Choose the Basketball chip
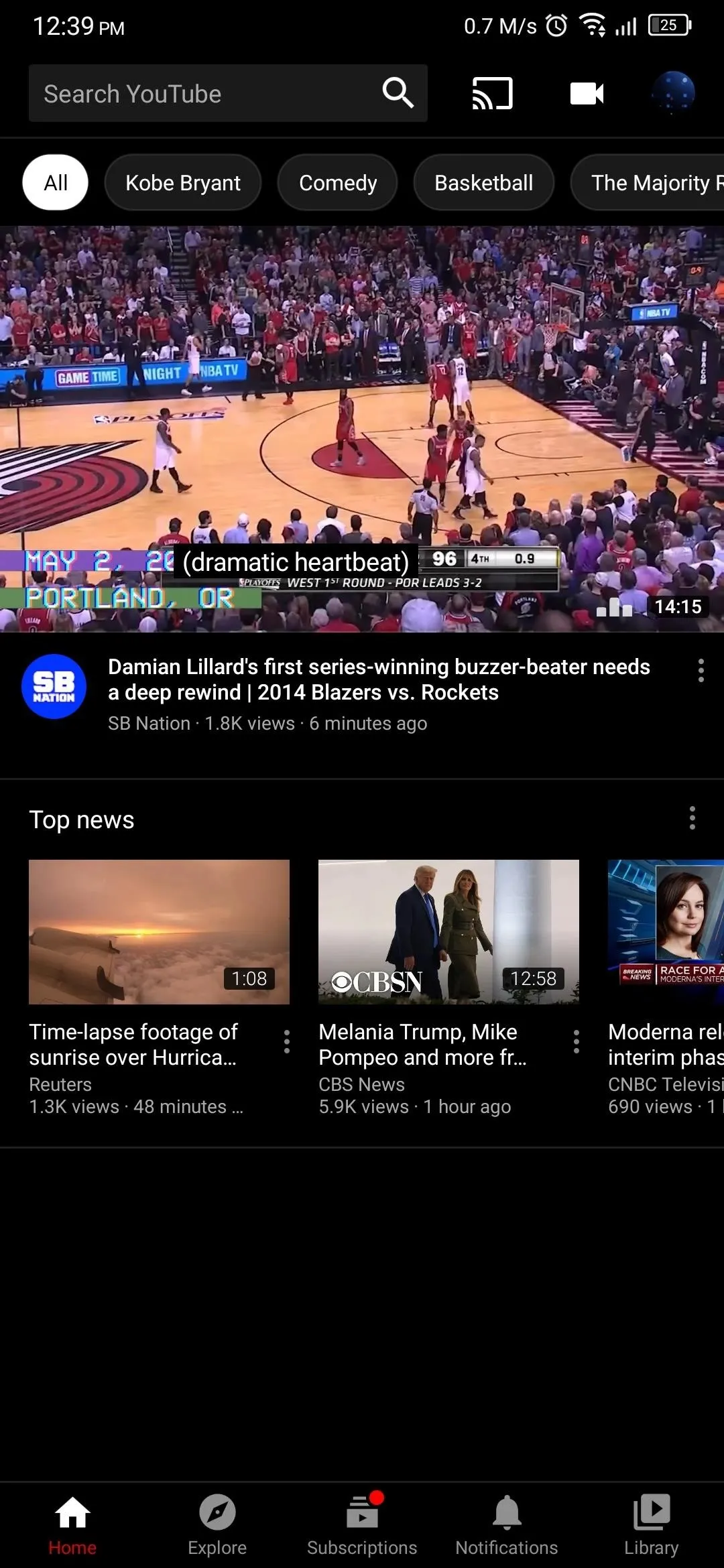This screenshot has width=724, height=1568. coord(483,182)
